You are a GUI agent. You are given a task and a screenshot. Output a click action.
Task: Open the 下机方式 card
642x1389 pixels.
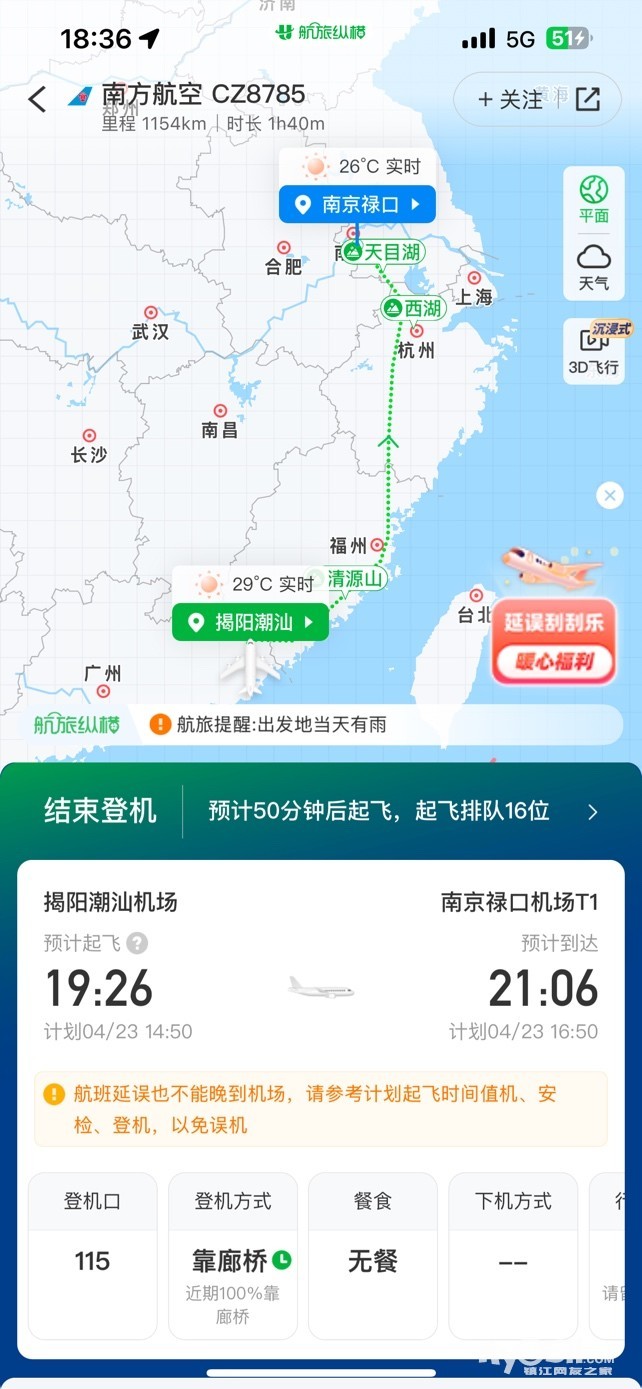pos(512,1255)
